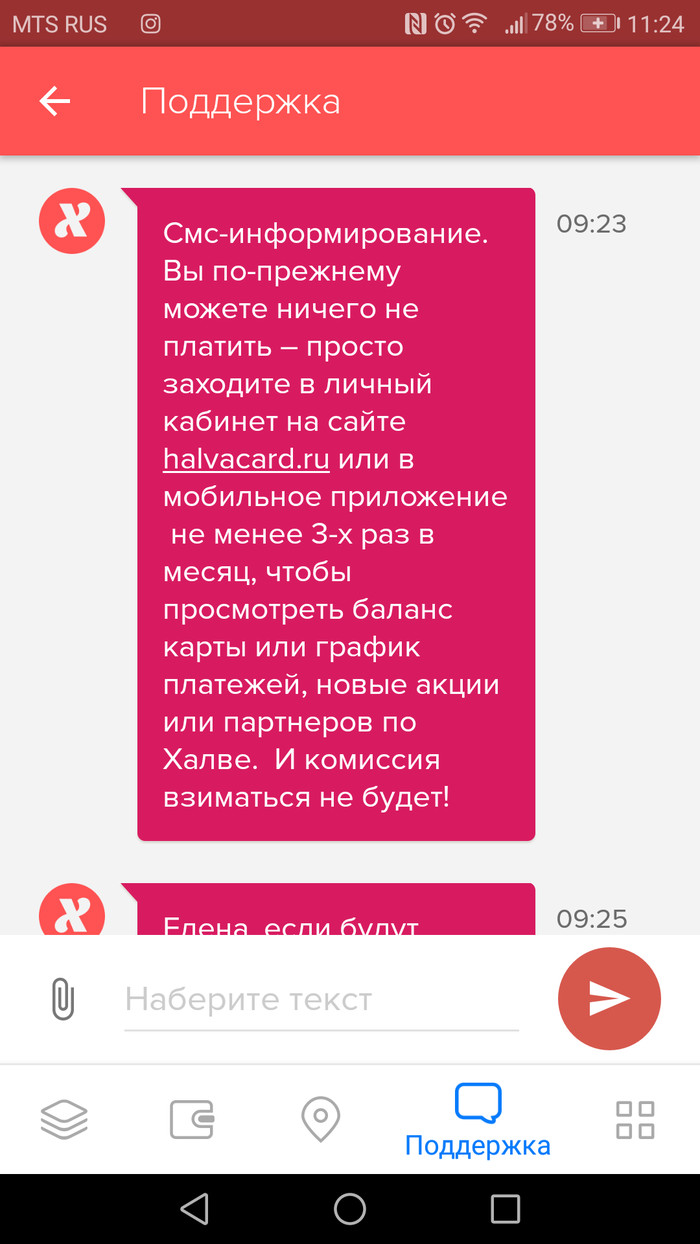This screenshot has width=700, height=1244.
Task: Switch to the layers (stack) tab
Action: pyautogui.click(x=64, y=1118)
